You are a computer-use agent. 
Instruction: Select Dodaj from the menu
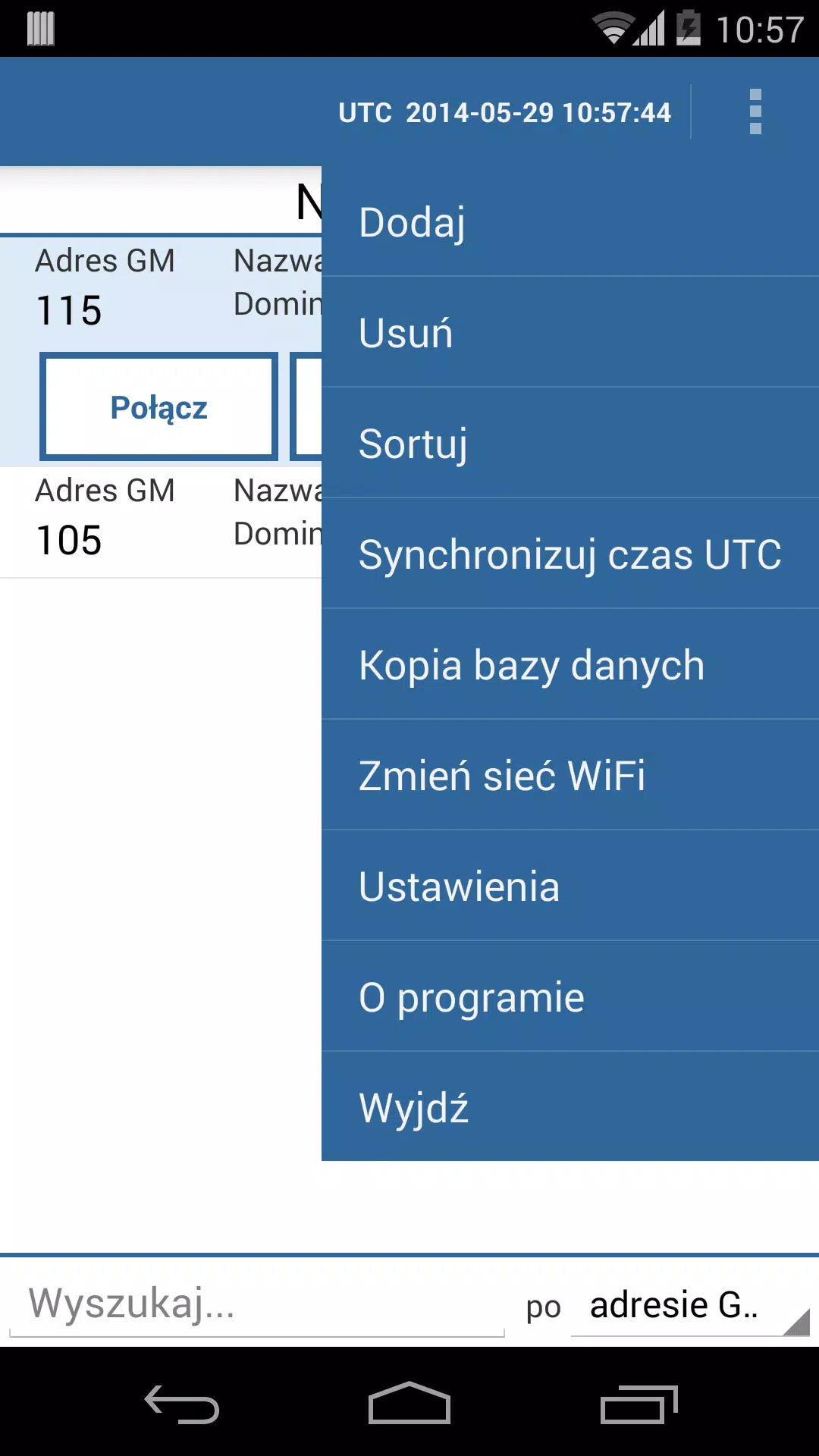tap(570, 221)
